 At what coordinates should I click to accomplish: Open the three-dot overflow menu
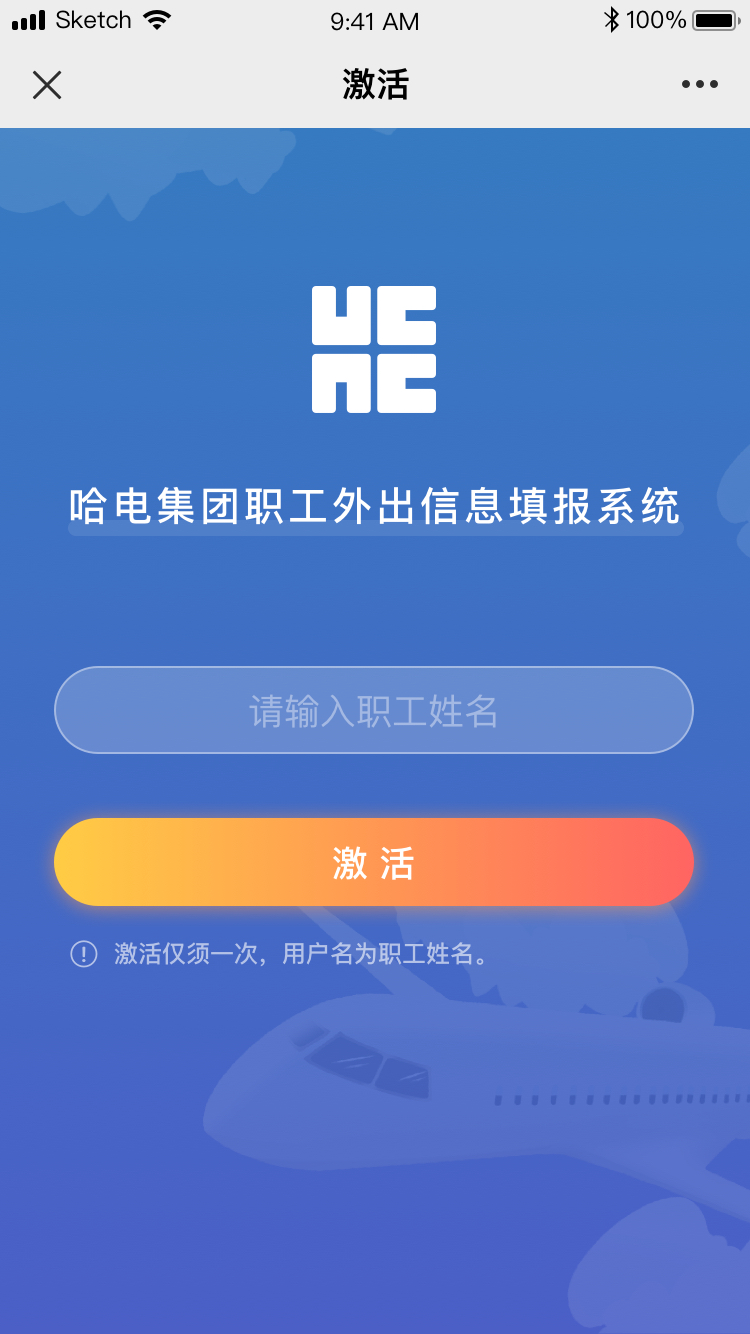700,85
